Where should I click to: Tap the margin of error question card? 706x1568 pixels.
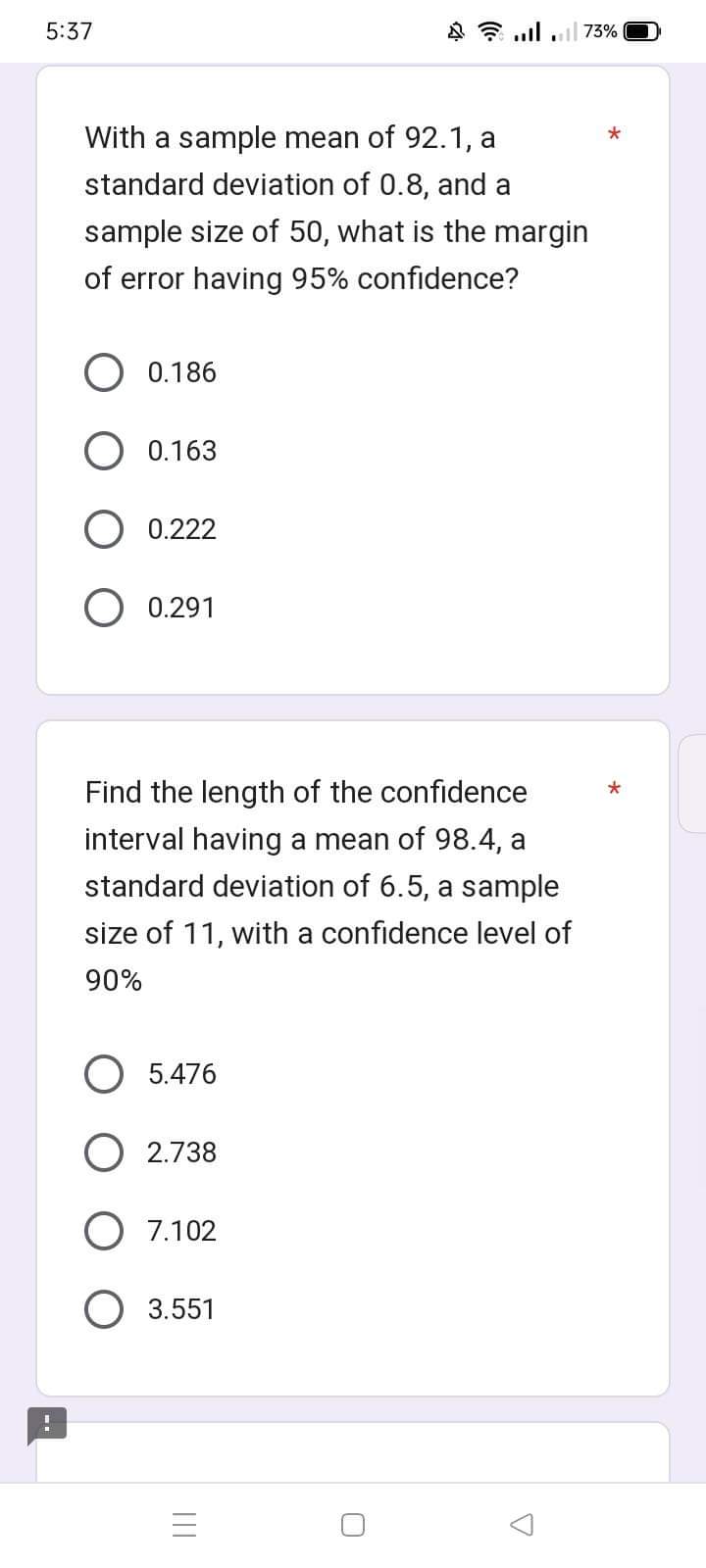click(x=352, y=377)
